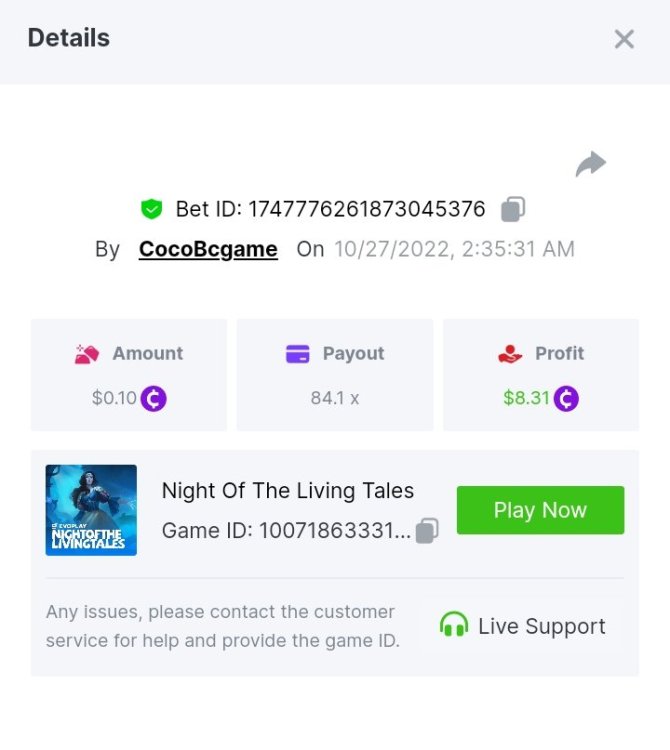
Task: Open CocoBcgame's profile link
Action: (208, 249)
